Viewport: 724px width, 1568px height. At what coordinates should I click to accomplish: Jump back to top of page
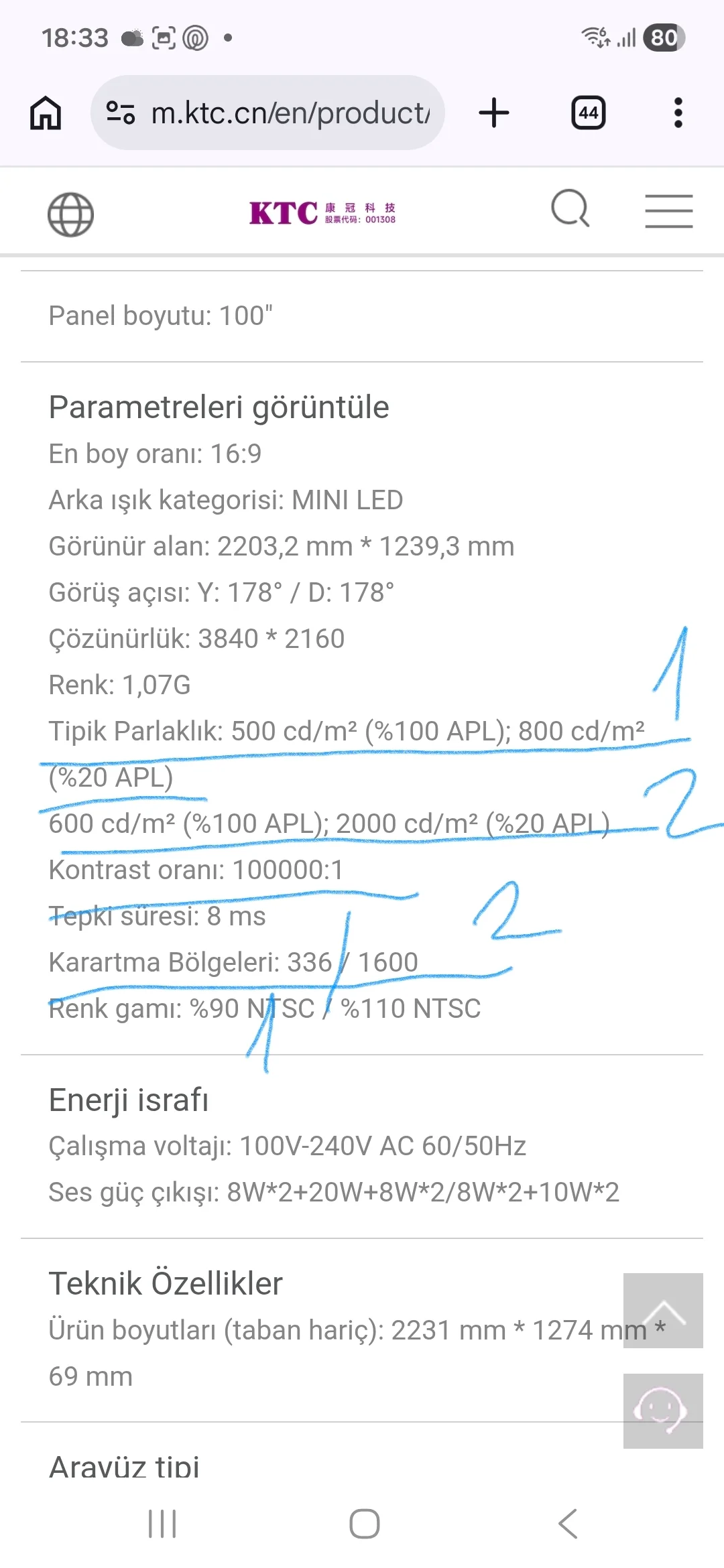(663, 1311)
